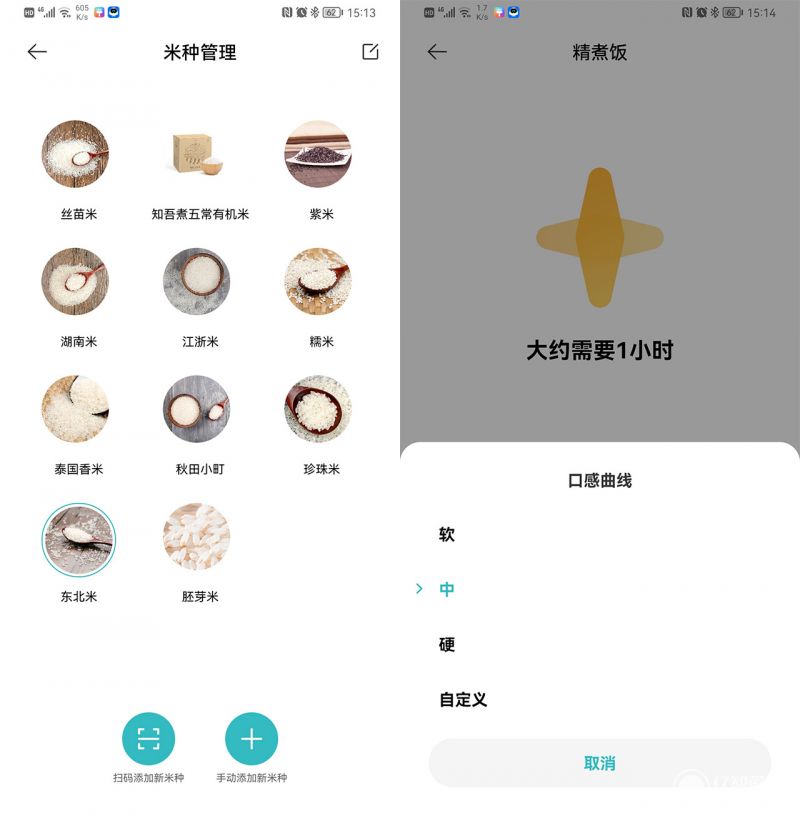Screen dimensions: 800x816
Task: Dismiss the dialog with 取消
Action: pos(599,763)
